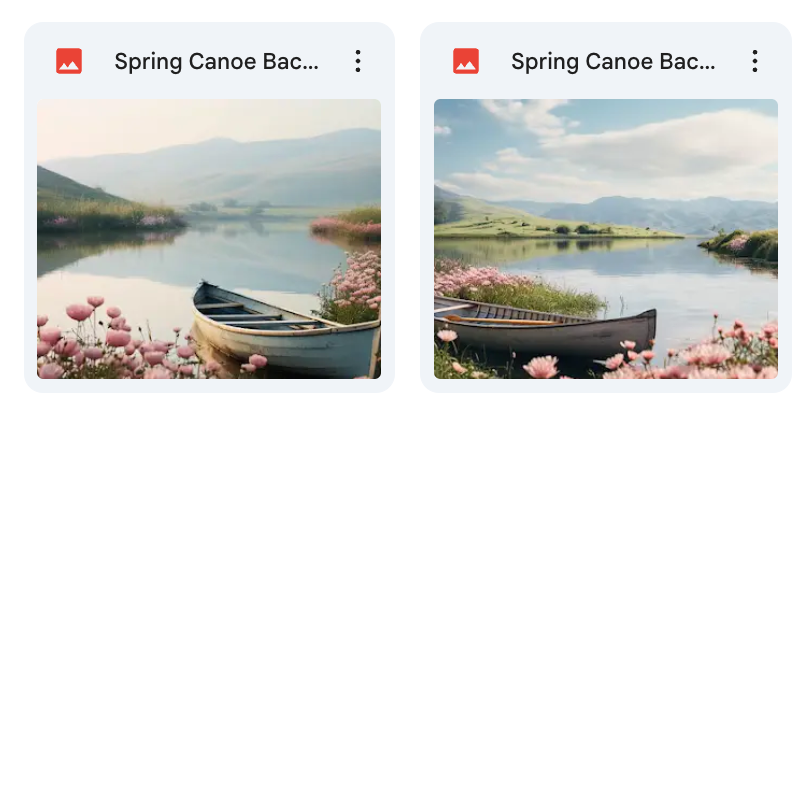Open more options for the misty-hills canoe file
802x790 pixels.
[x=358, y=61]
